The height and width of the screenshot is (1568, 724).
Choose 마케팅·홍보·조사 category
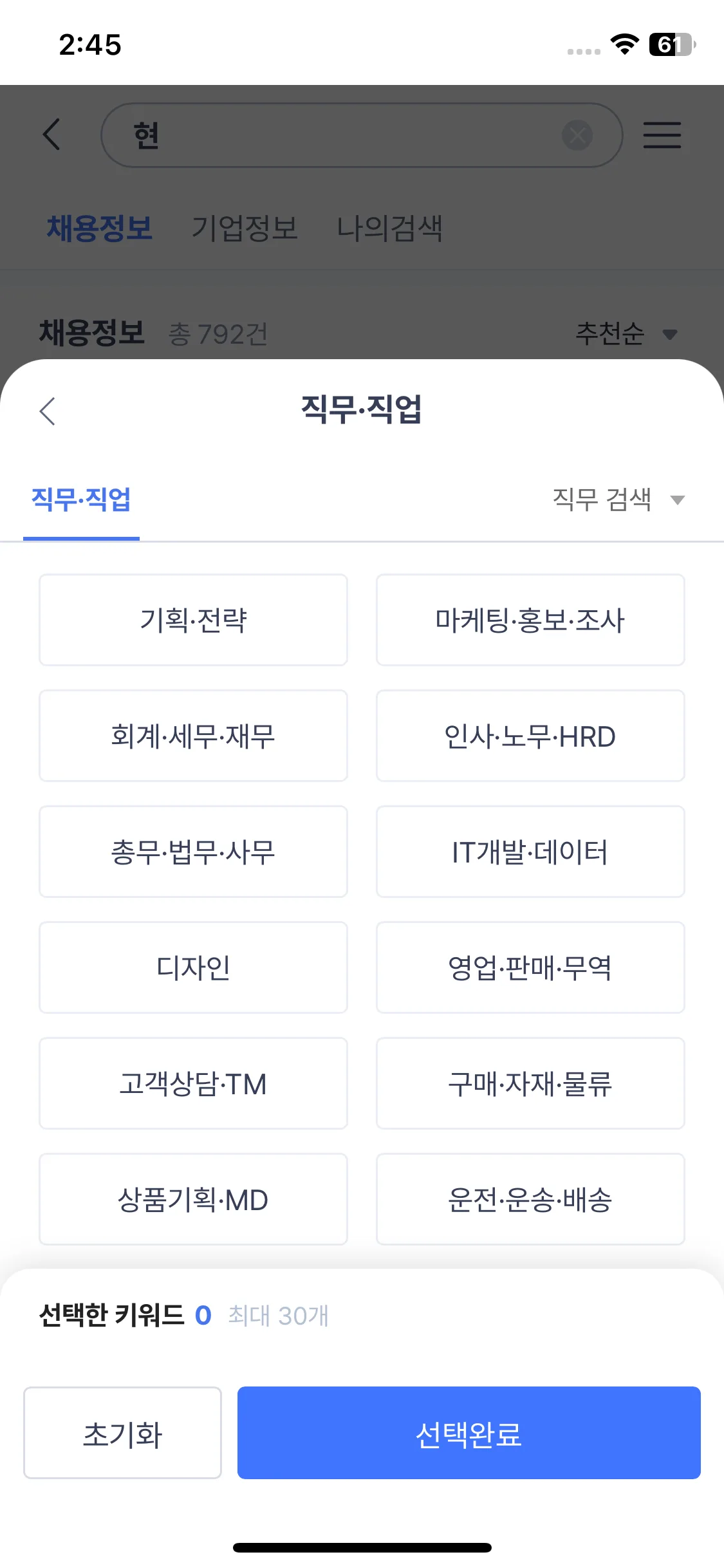coord(530,620)
